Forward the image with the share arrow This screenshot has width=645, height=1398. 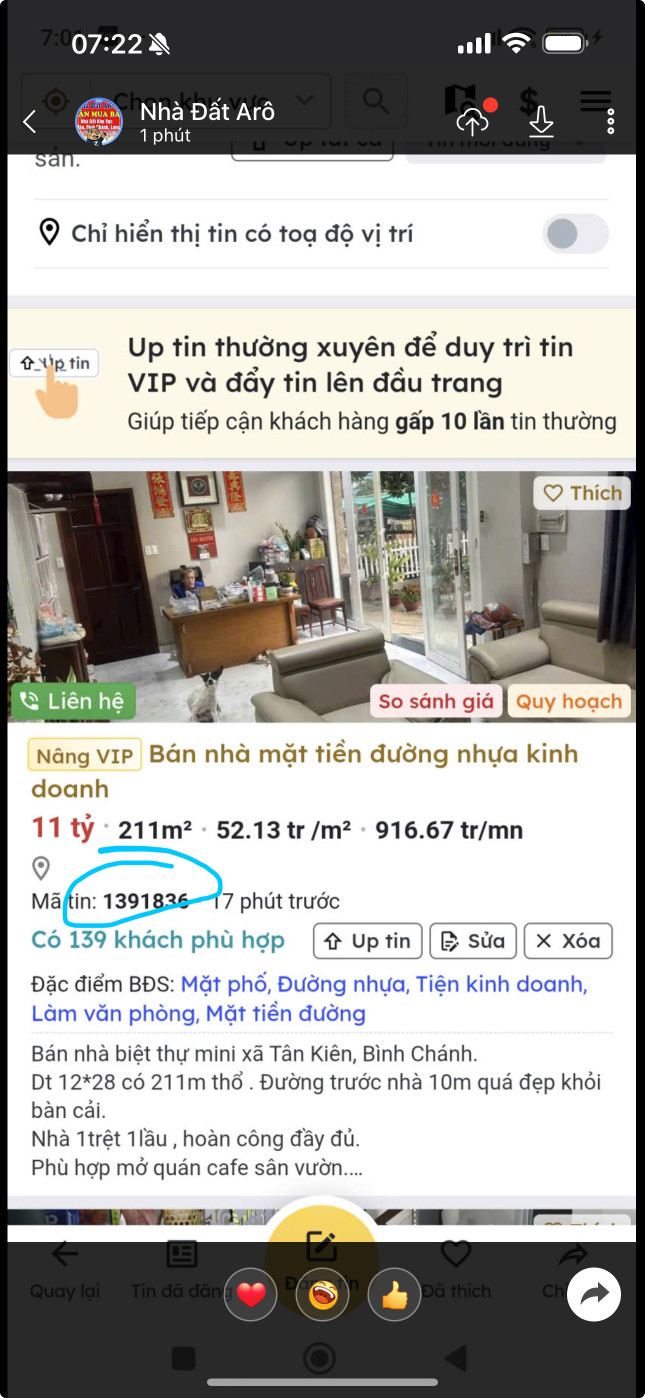point(594,1295)
